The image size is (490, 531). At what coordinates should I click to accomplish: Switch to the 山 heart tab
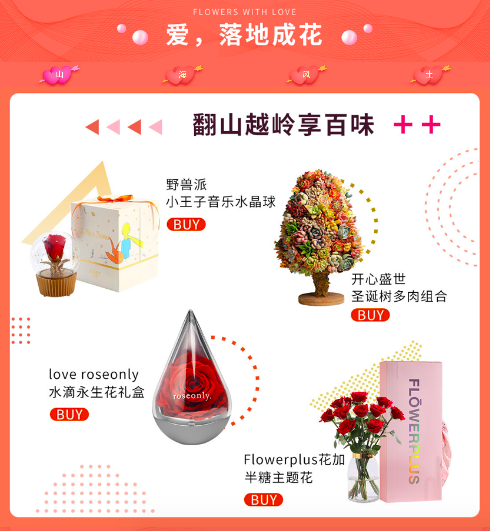(x=59, y=75)
